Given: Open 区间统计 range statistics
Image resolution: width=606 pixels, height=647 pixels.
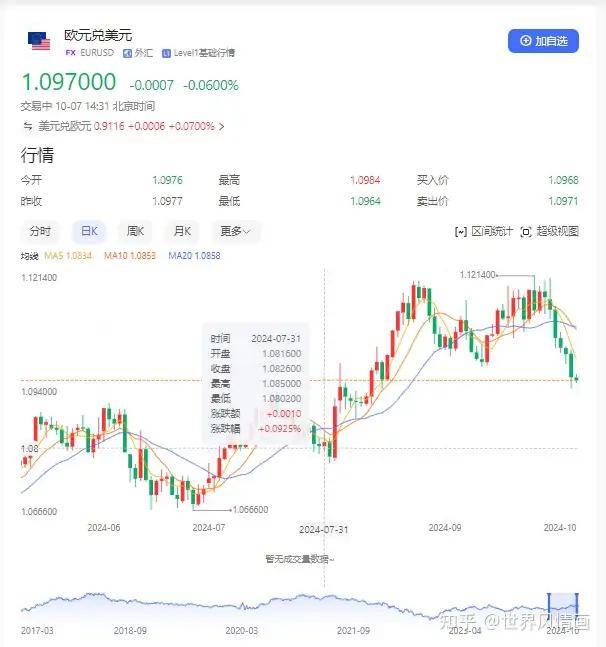Looking at the screenshot, I should click(x=484, y=231).
